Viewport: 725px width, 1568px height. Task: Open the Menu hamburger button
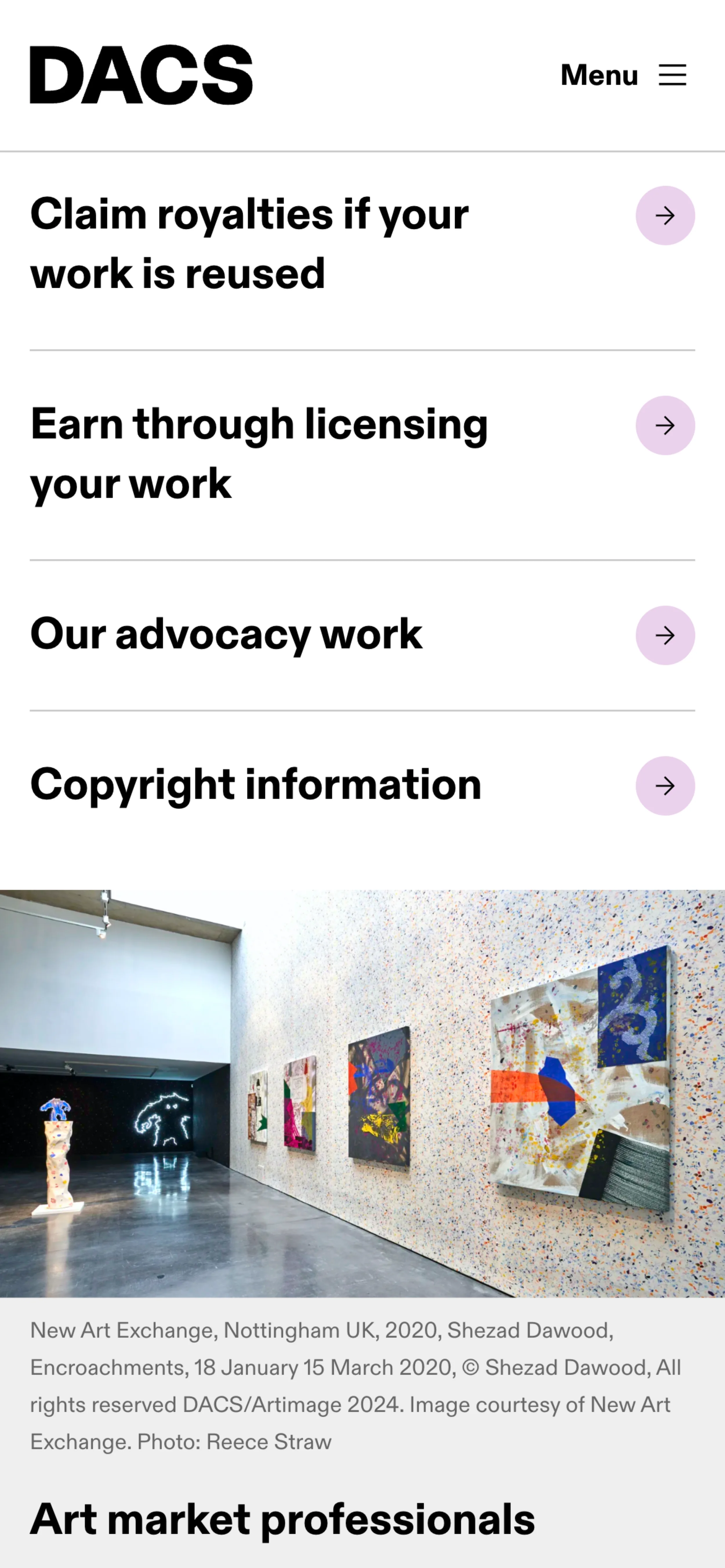click(x=624, y=75)
